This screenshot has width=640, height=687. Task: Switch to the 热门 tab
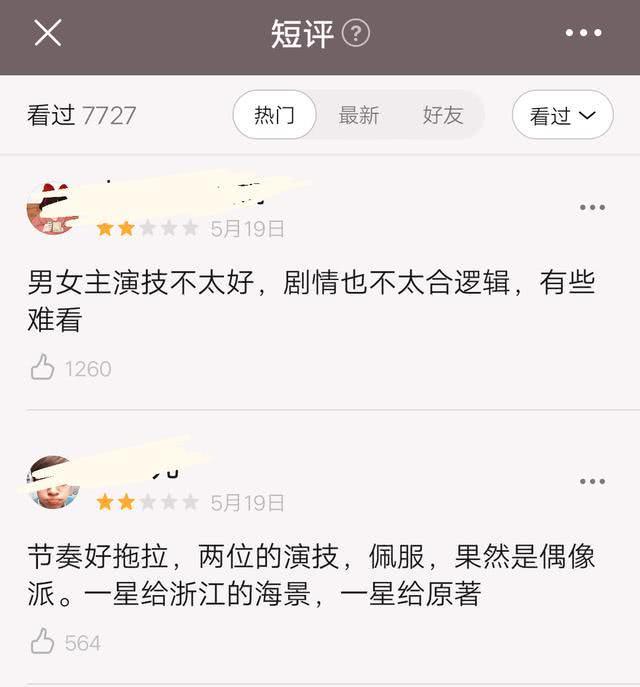tap(275, 115)
